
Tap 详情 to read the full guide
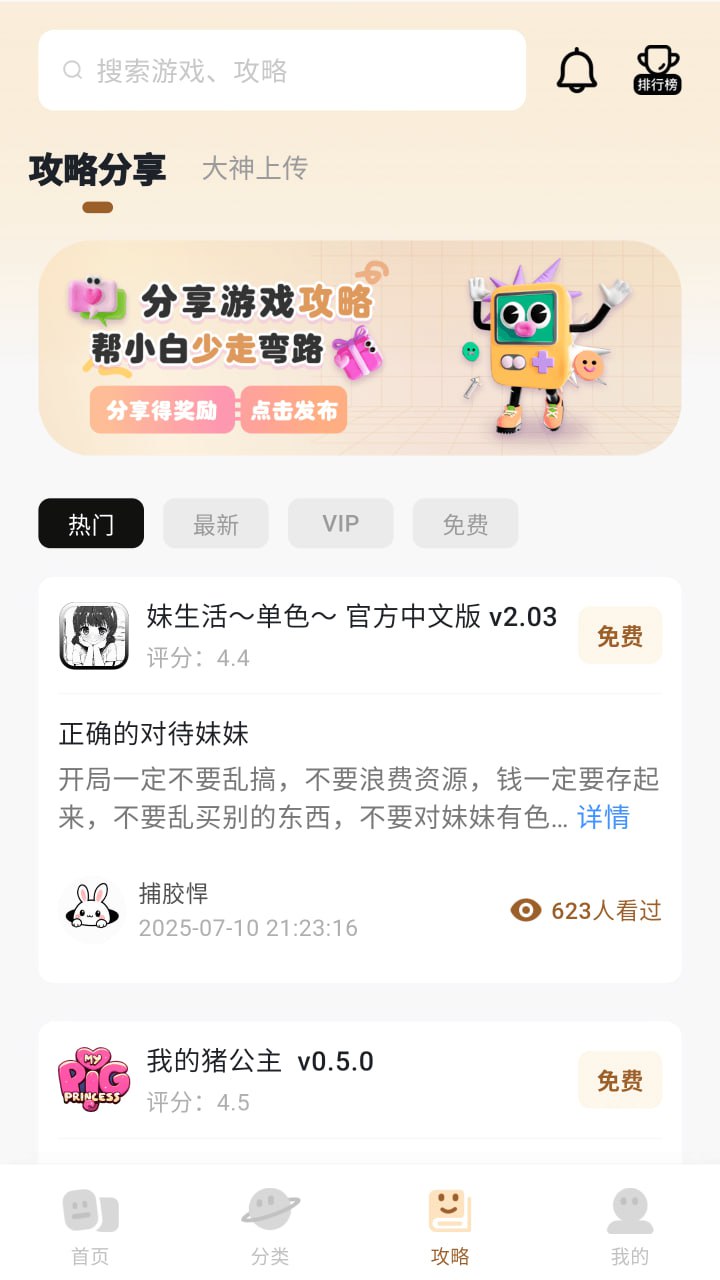[x=603, y=818]
